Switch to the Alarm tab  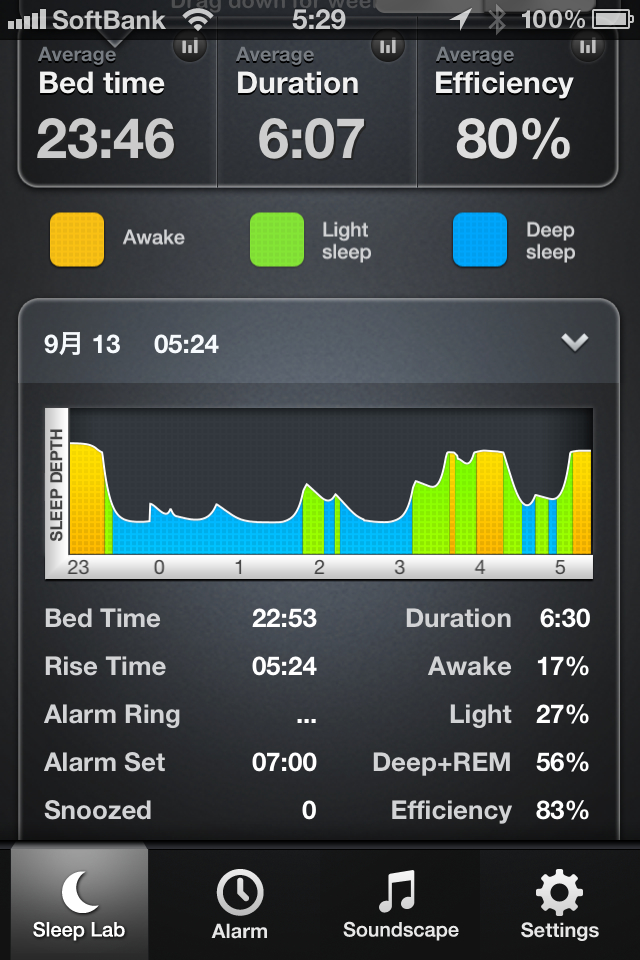coord(239,904)
